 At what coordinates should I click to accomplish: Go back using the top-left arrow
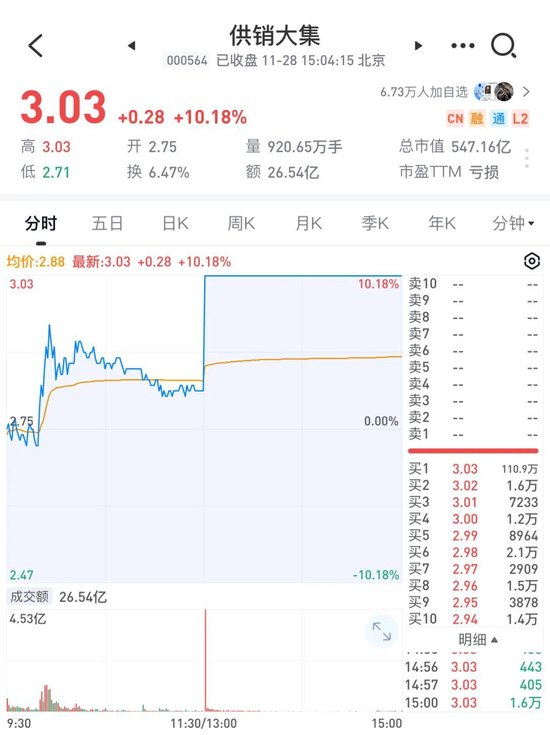tap(36, 45)
